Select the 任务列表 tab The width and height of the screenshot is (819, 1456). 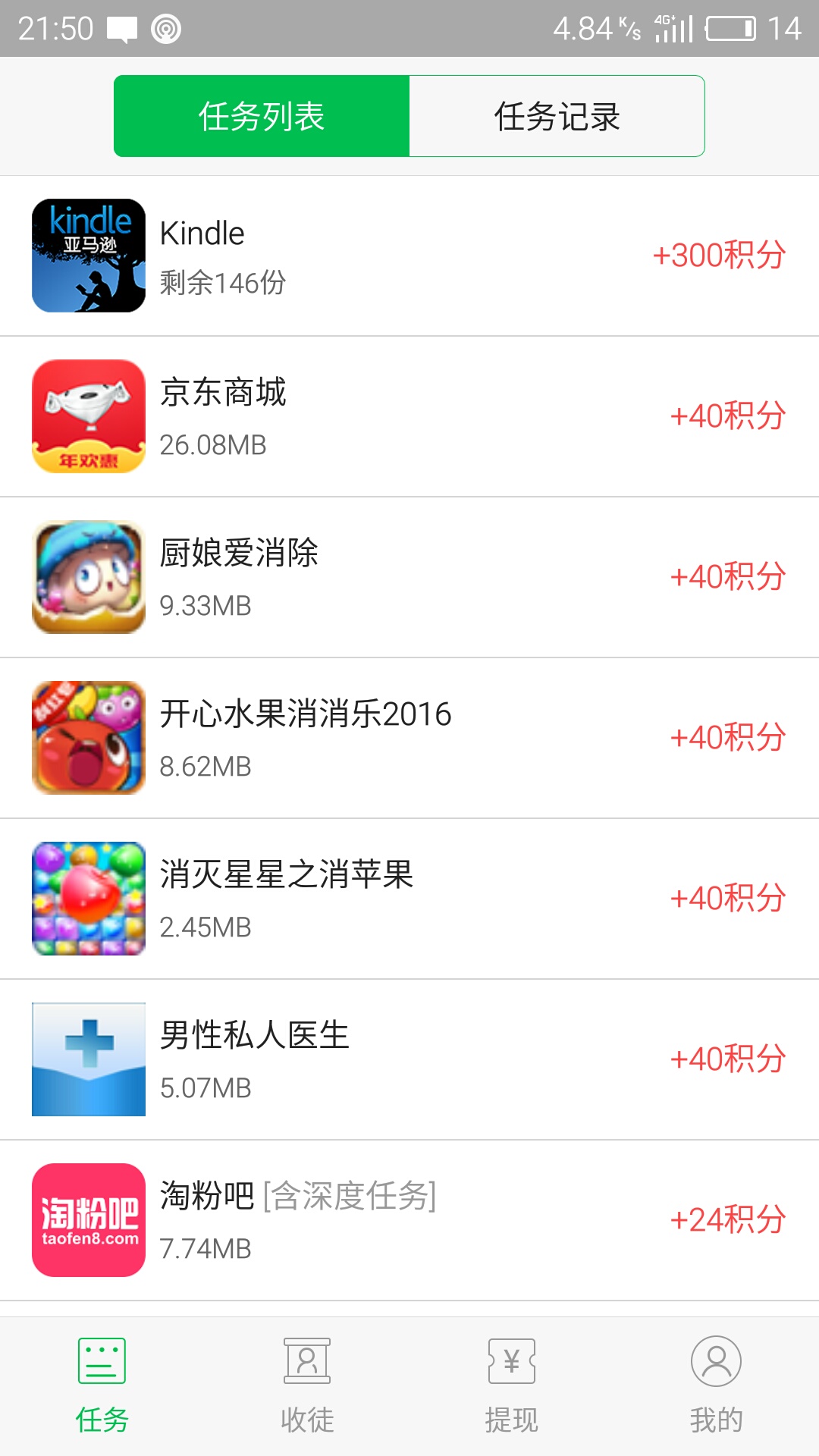261,115
